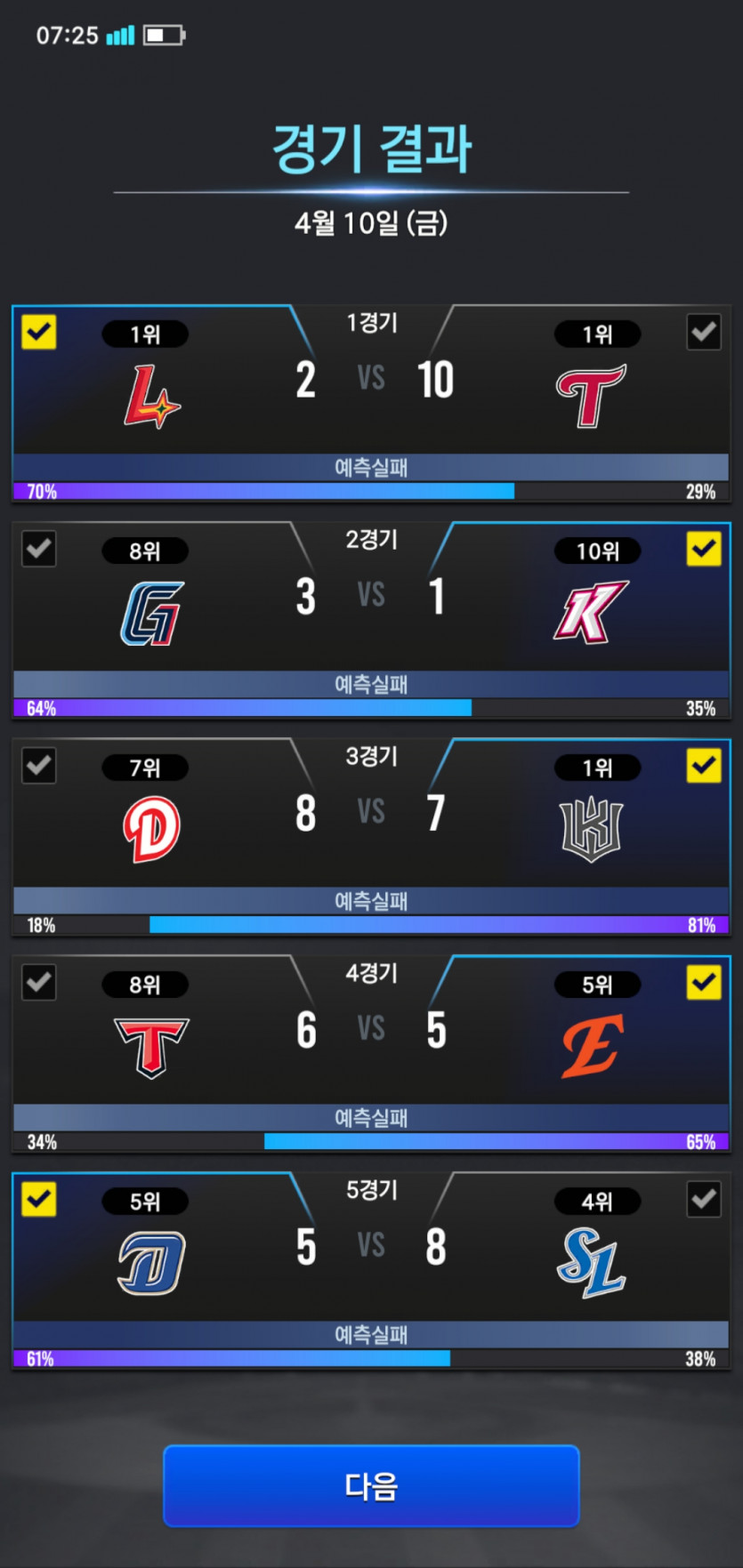
Task: Select the left checkbox in 1경기
Action: (38, 333)
